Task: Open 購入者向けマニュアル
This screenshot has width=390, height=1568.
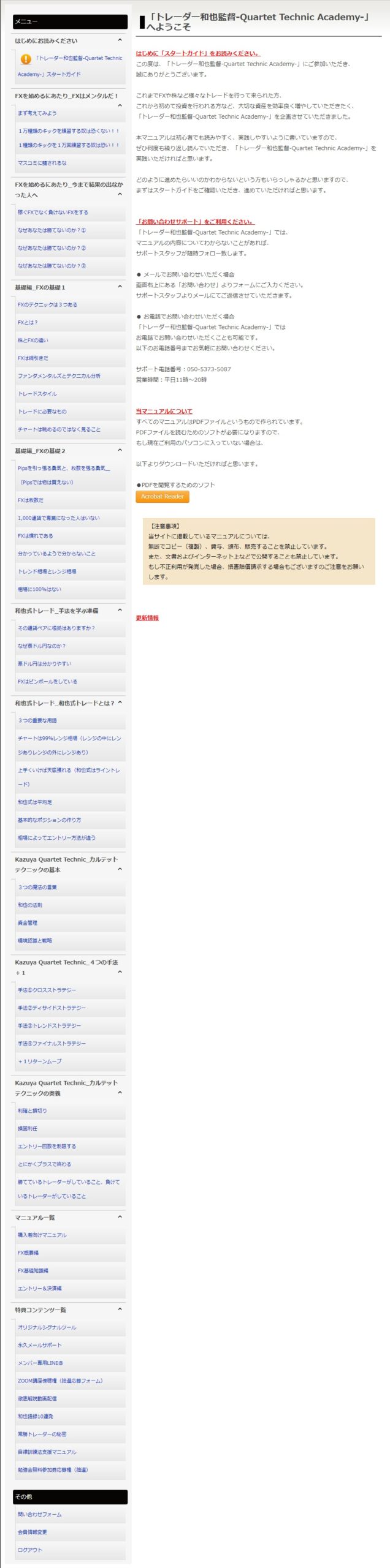Action: tap(42, 1235)
